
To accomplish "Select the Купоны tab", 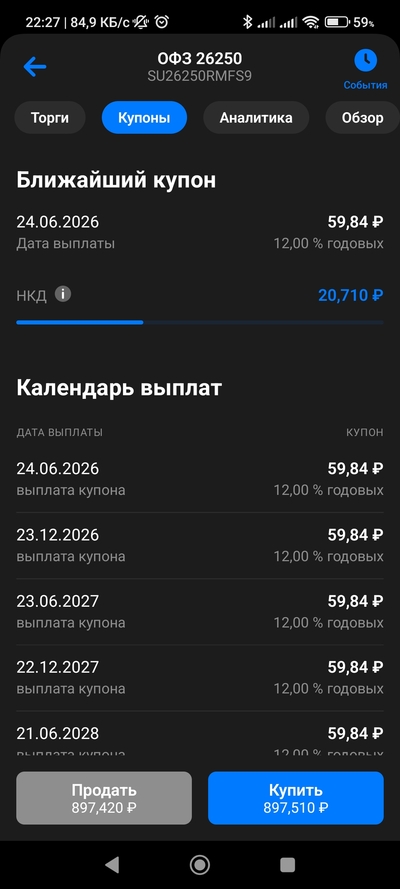I will point(144,118).
